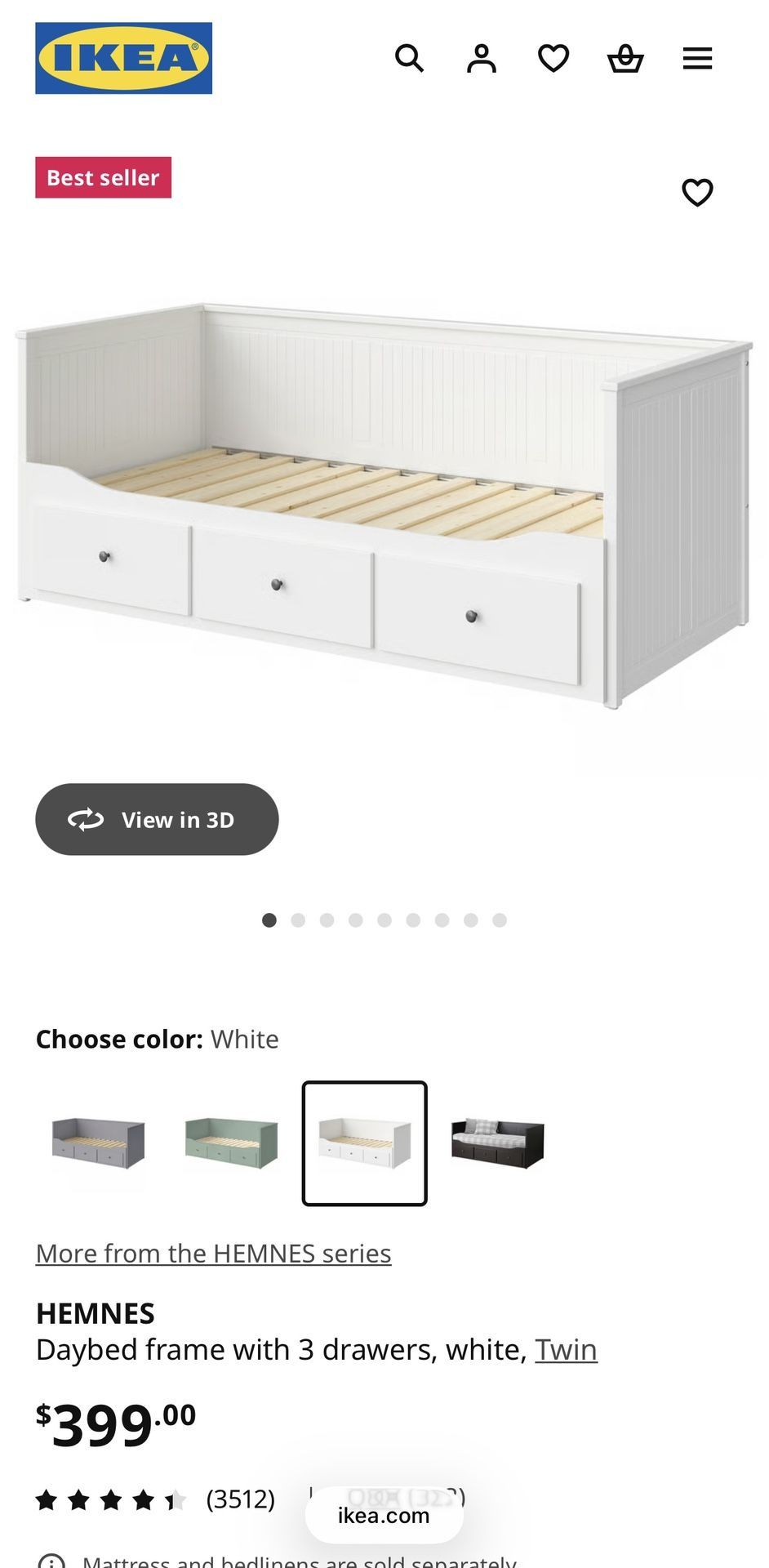
Task: Open the daybed product image
Action: pyautogui.click(x=384, y=506)
